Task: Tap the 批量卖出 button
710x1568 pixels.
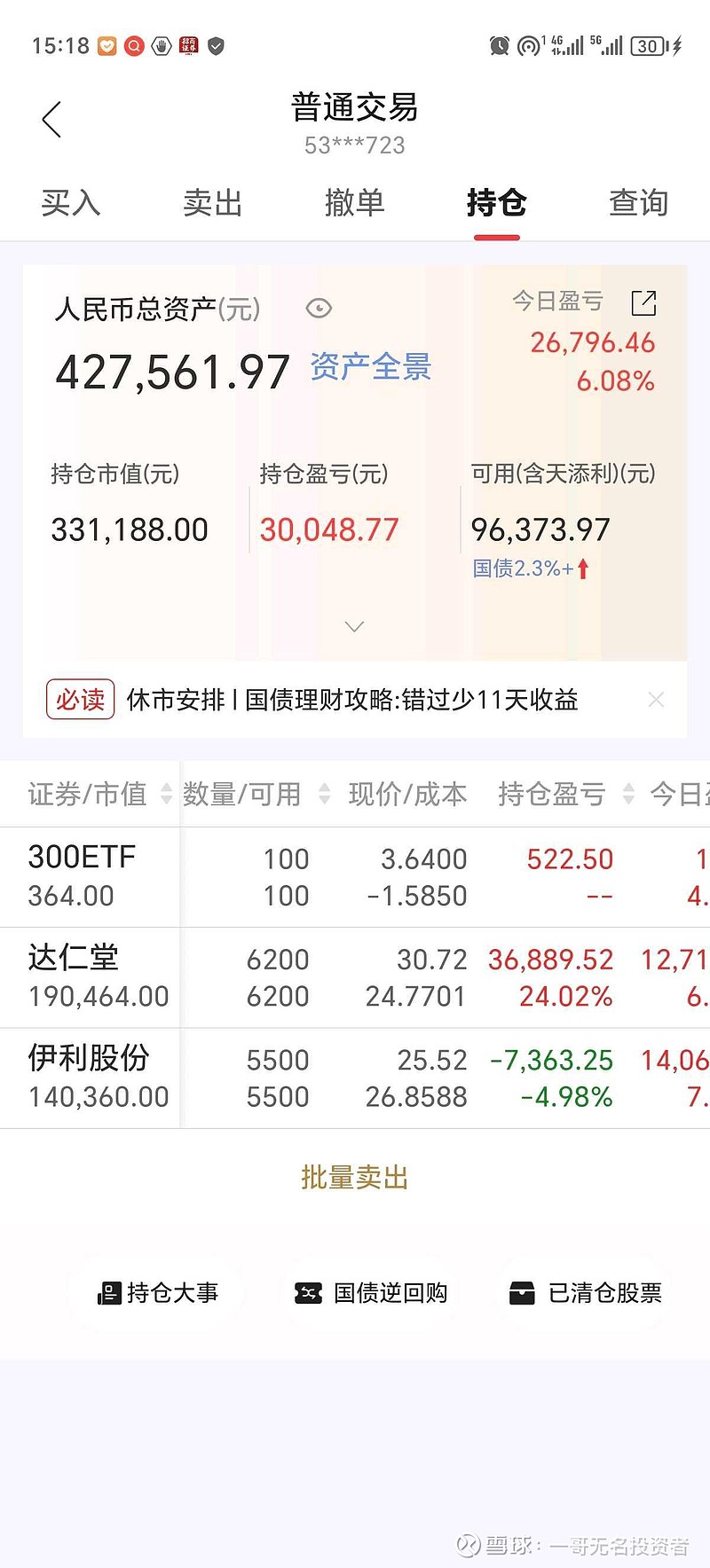Action: tap(355, 1178)
